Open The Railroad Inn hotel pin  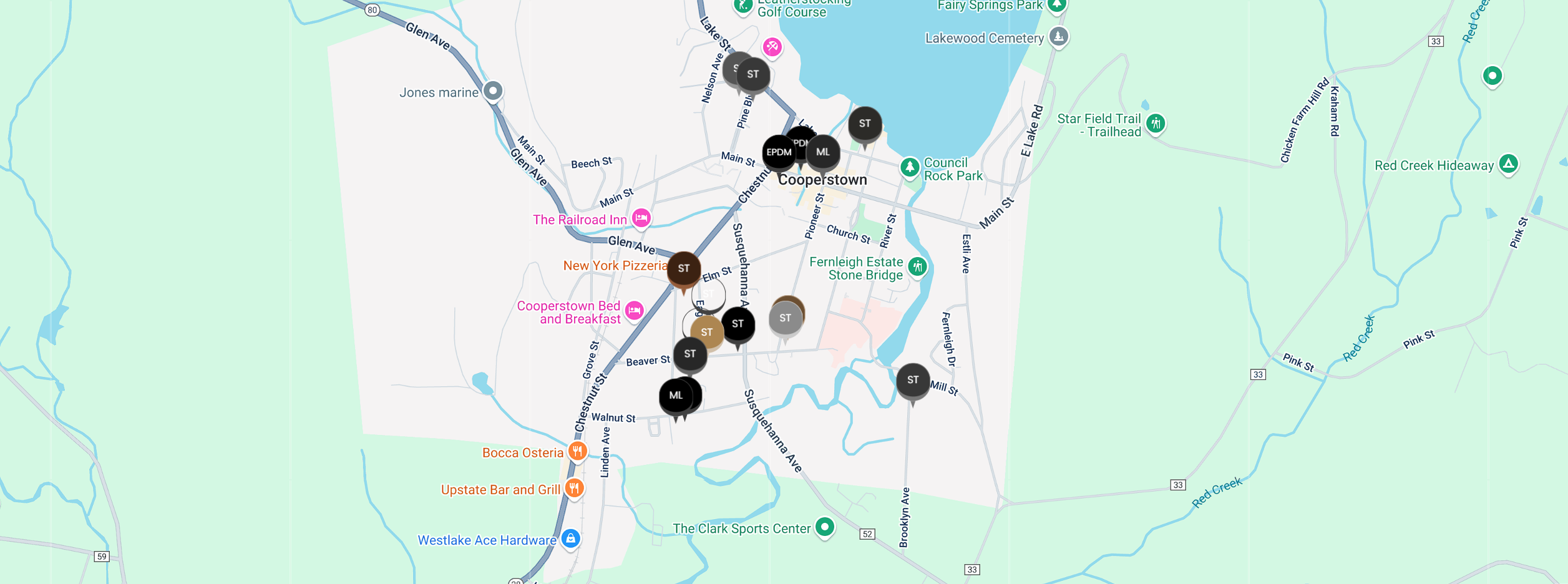(641, 218)
